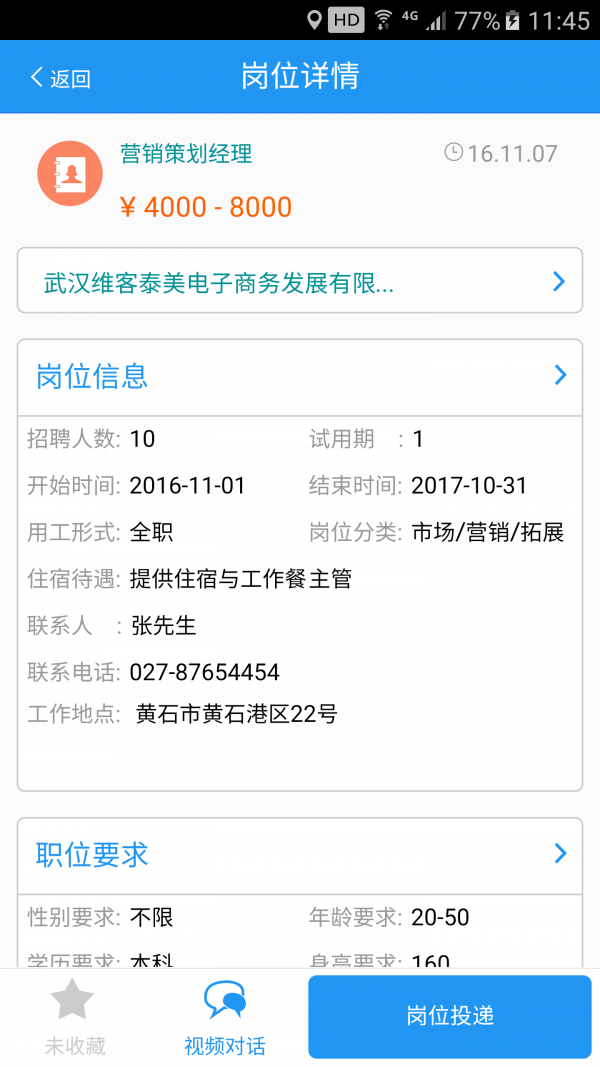This screenshot has height=1067, width=600.
Task: Start a 视频对话 video chat
Action: coord(225,1018)
